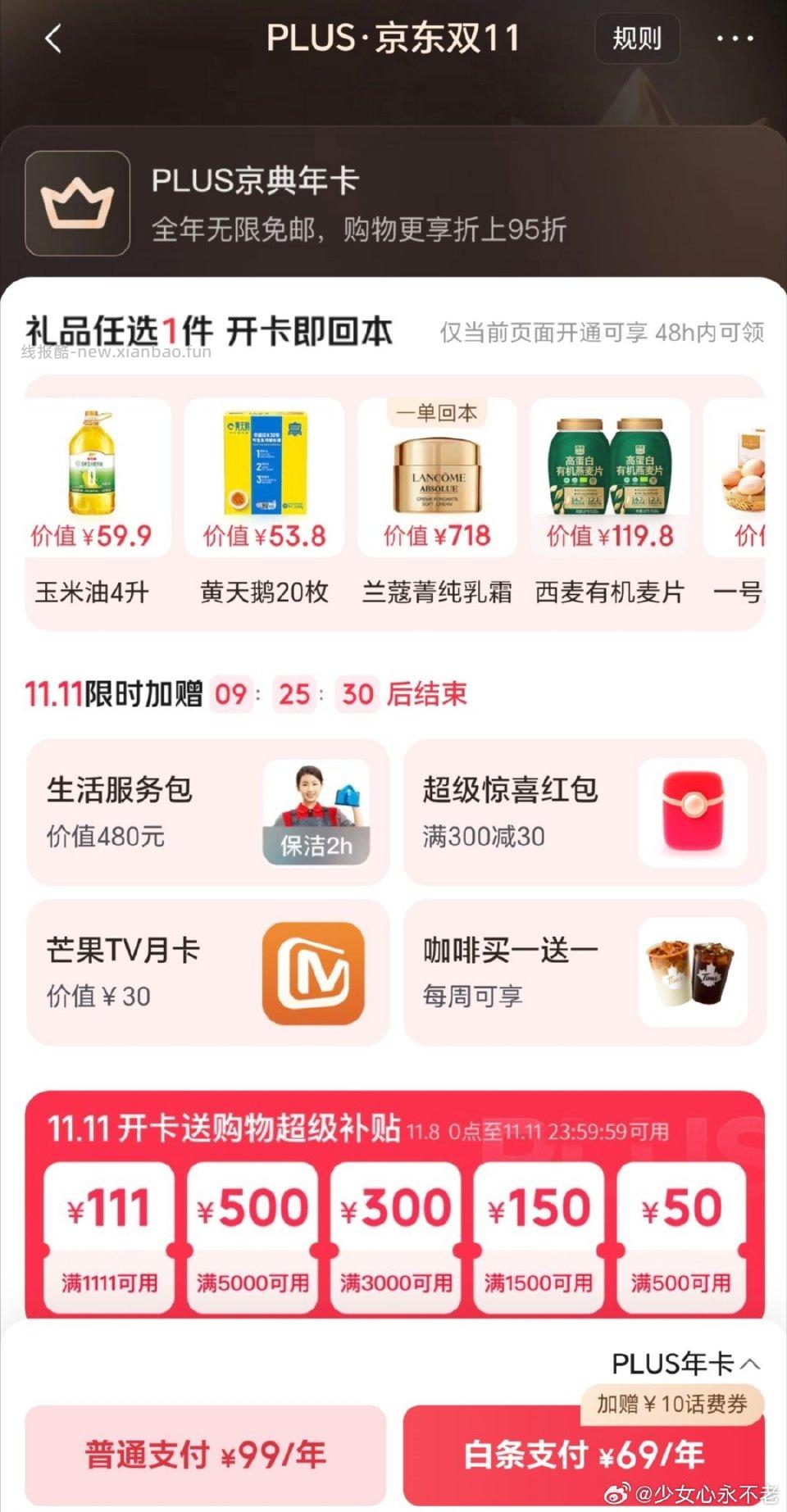Expand the 规则 rules panel
Screen dimensions: 787x1512
pos(638,39)
